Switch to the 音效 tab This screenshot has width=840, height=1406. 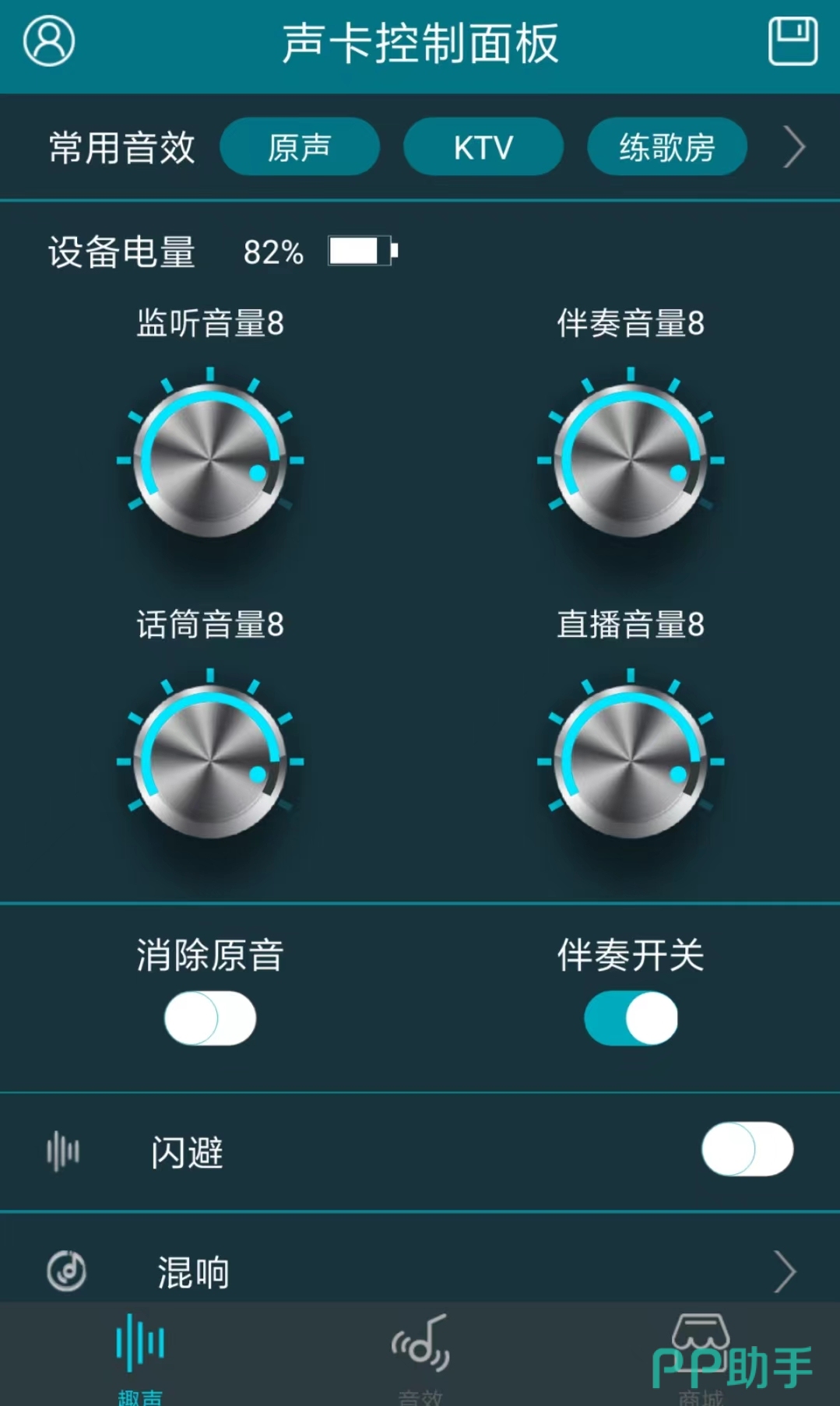click(420, 1355)
